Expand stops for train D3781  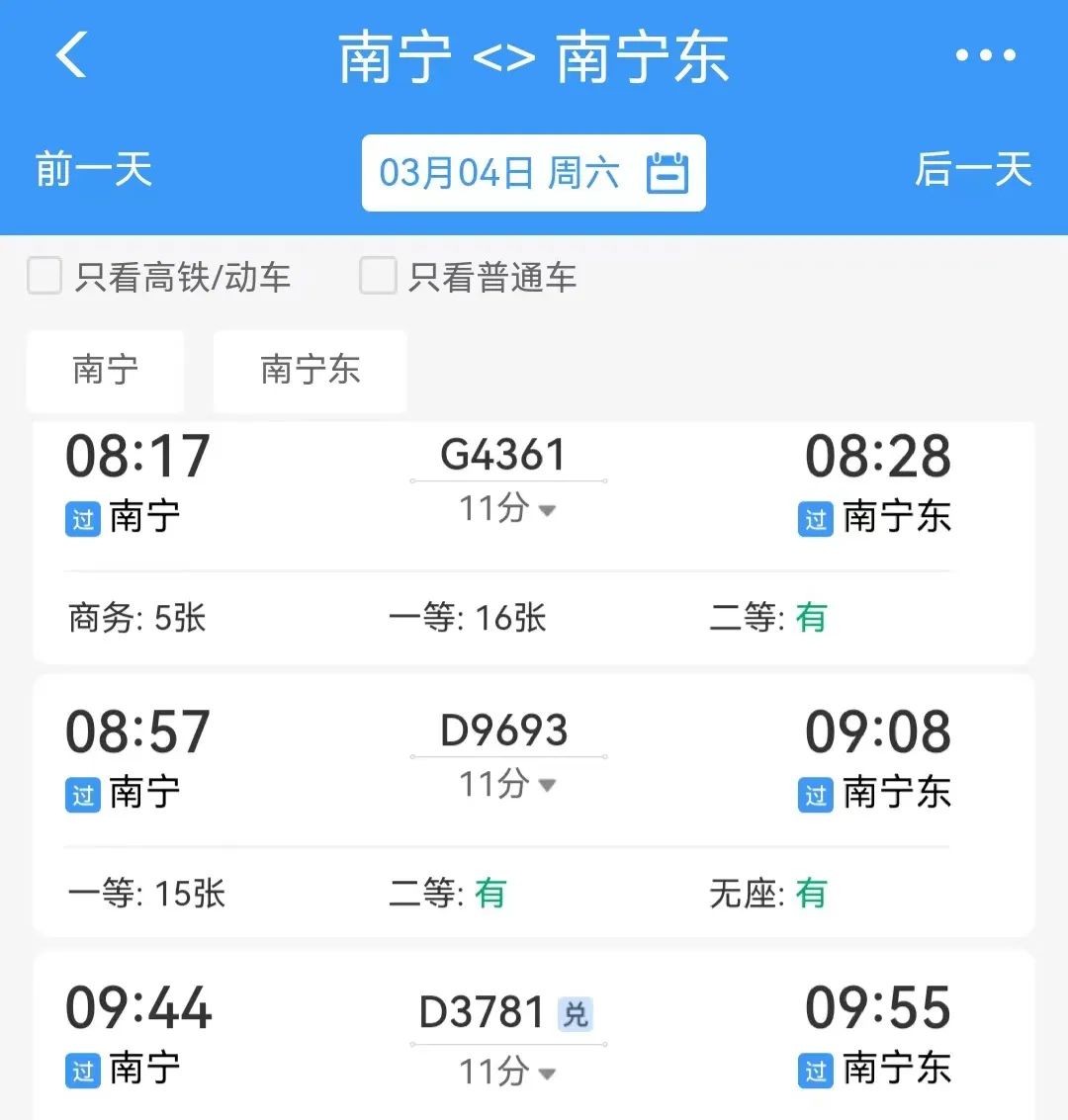click(508, 1072)
